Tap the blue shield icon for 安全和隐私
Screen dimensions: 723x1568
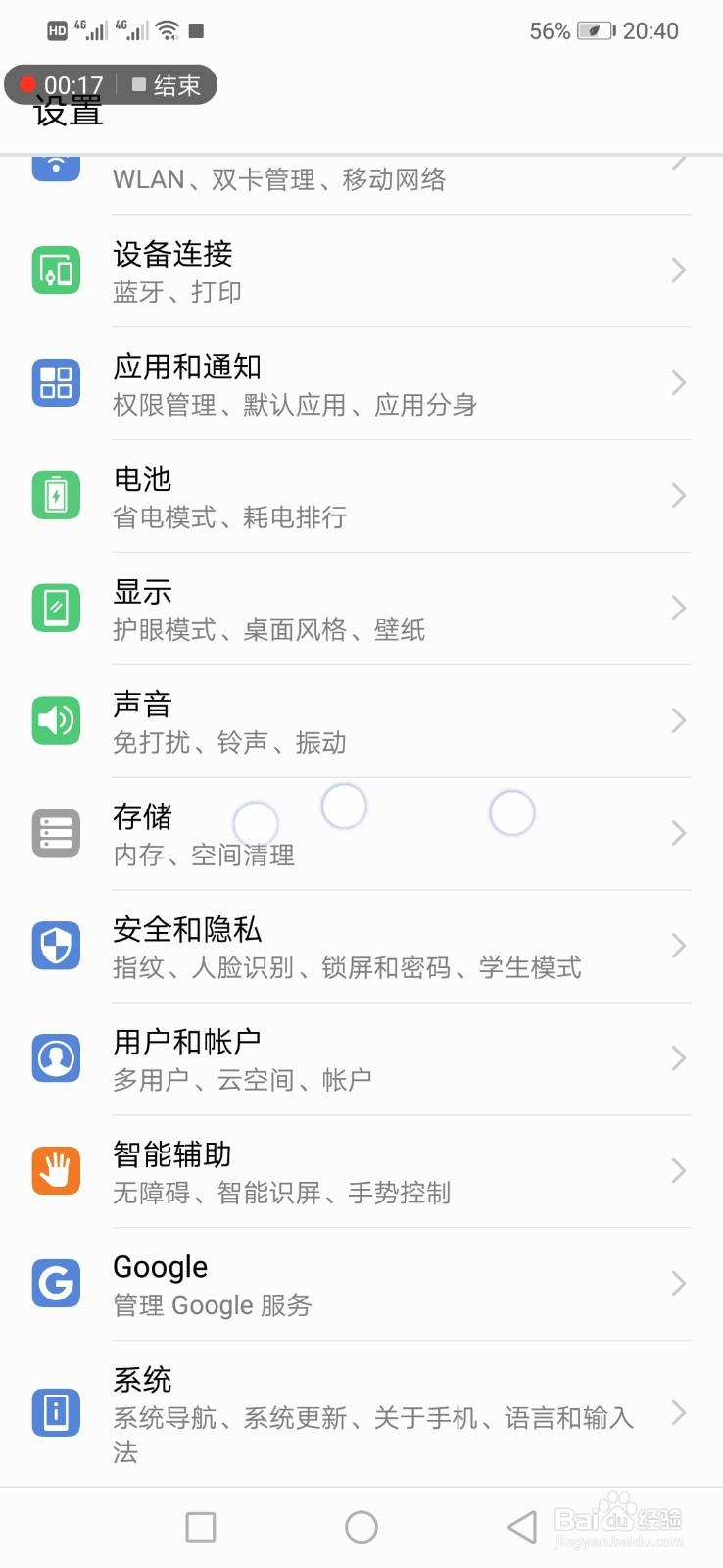pyautogui.click(x=56, y=945)
